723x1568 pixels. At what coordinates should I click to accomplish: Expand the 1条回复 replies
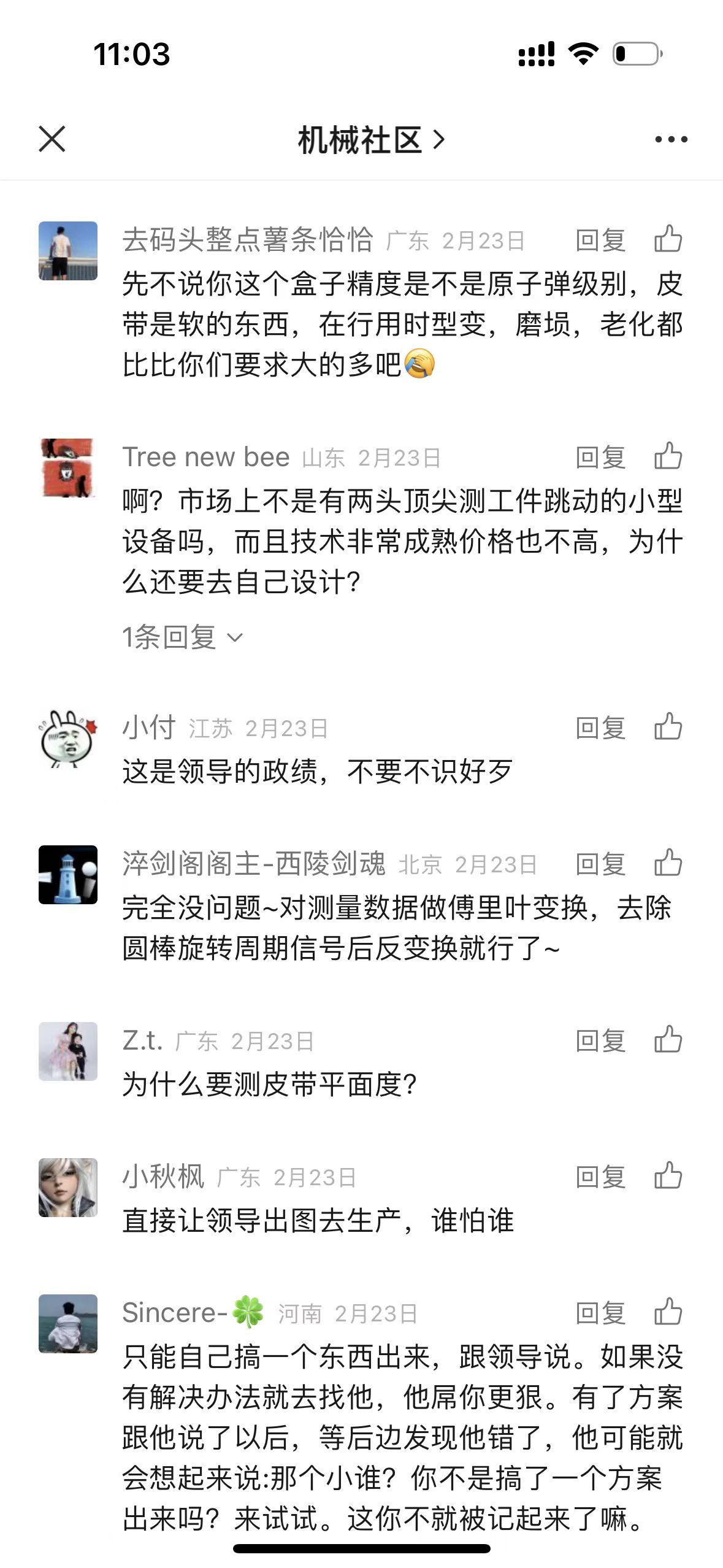click(182, 637)
